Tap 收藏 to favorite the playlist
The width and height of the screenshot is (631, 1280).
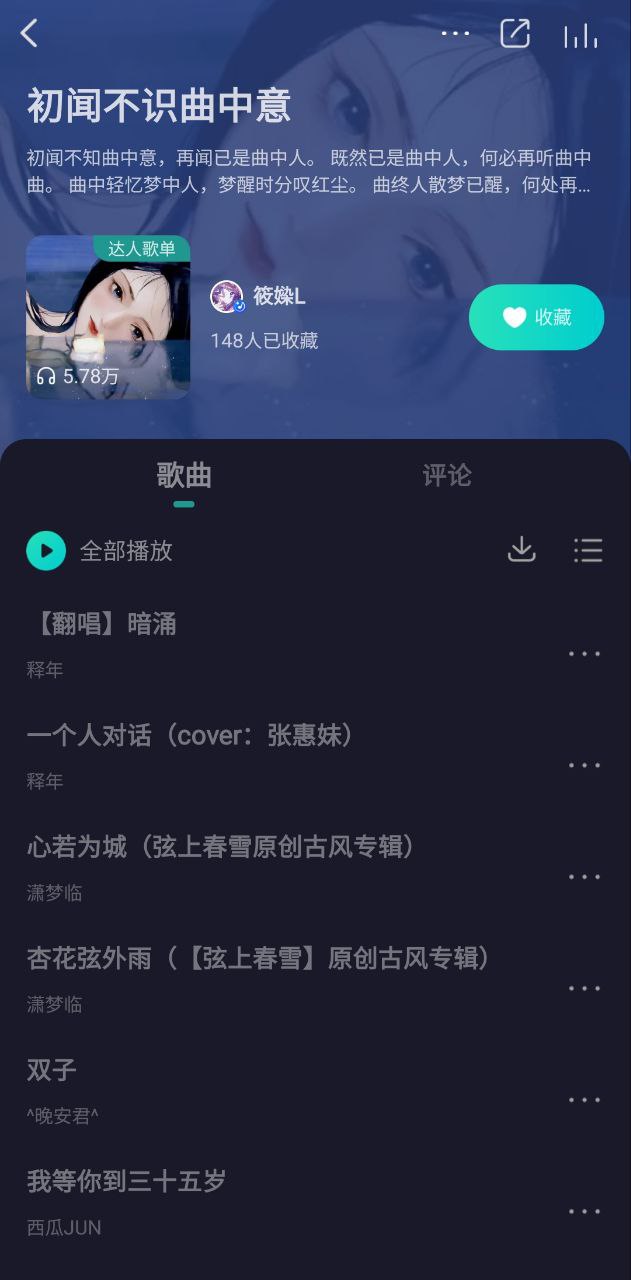(536, 317)
